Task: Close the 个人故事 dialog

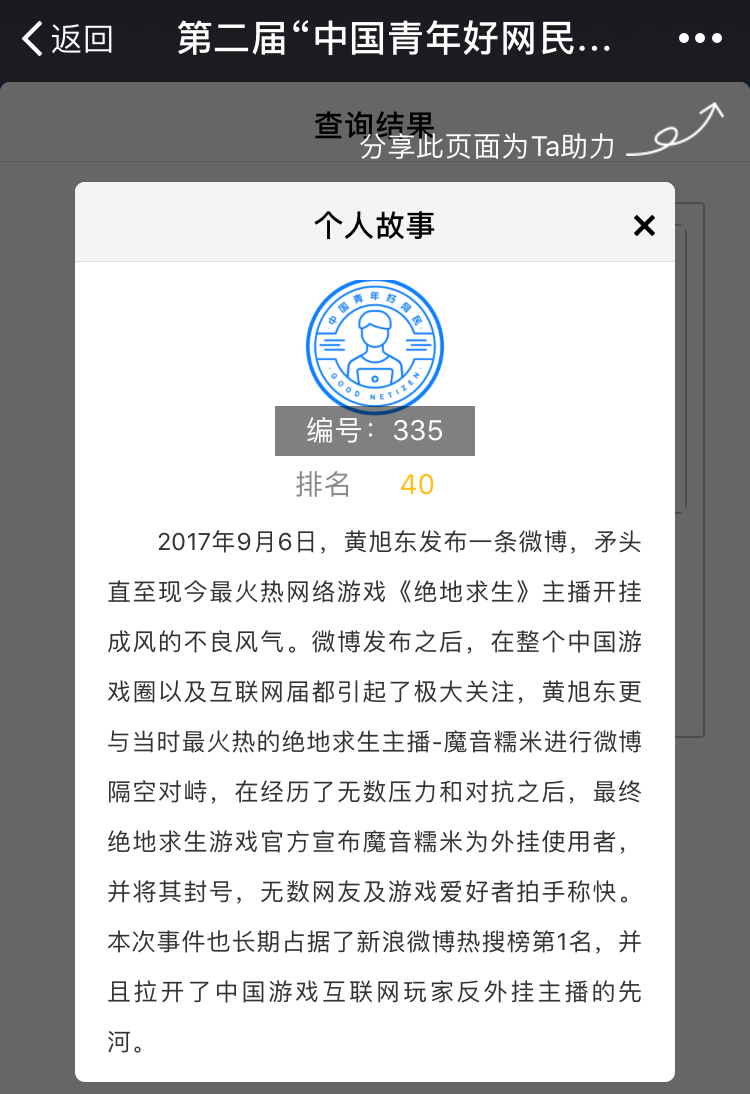Action: point(644,226)
